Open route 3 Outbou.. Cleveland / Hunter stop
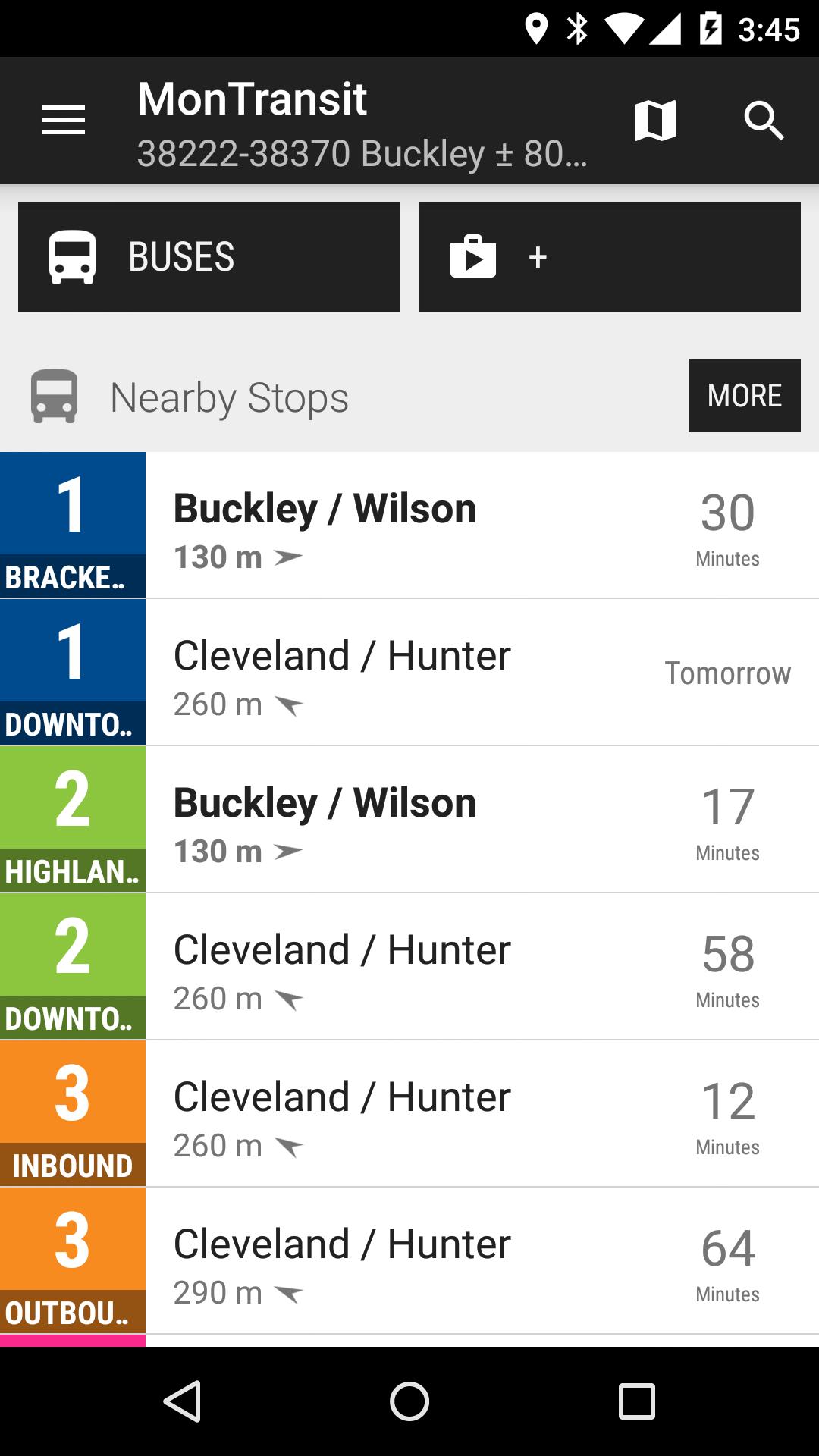Image resolution: width=819 pixels, height=1456 pixels. [x=409, y=1260]
